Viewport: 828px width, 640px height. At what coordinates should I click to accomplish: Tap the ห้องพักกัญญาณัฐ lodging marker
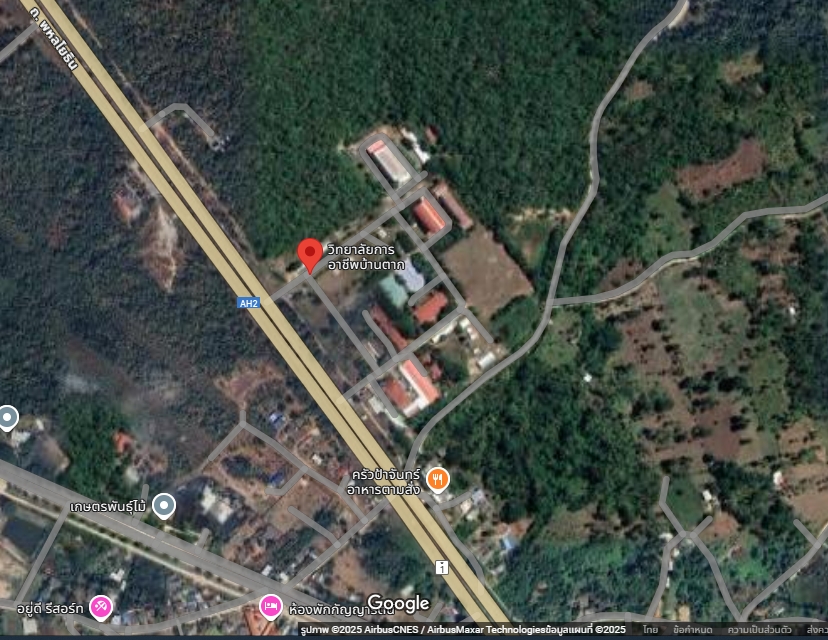click(x=270, y=606)
